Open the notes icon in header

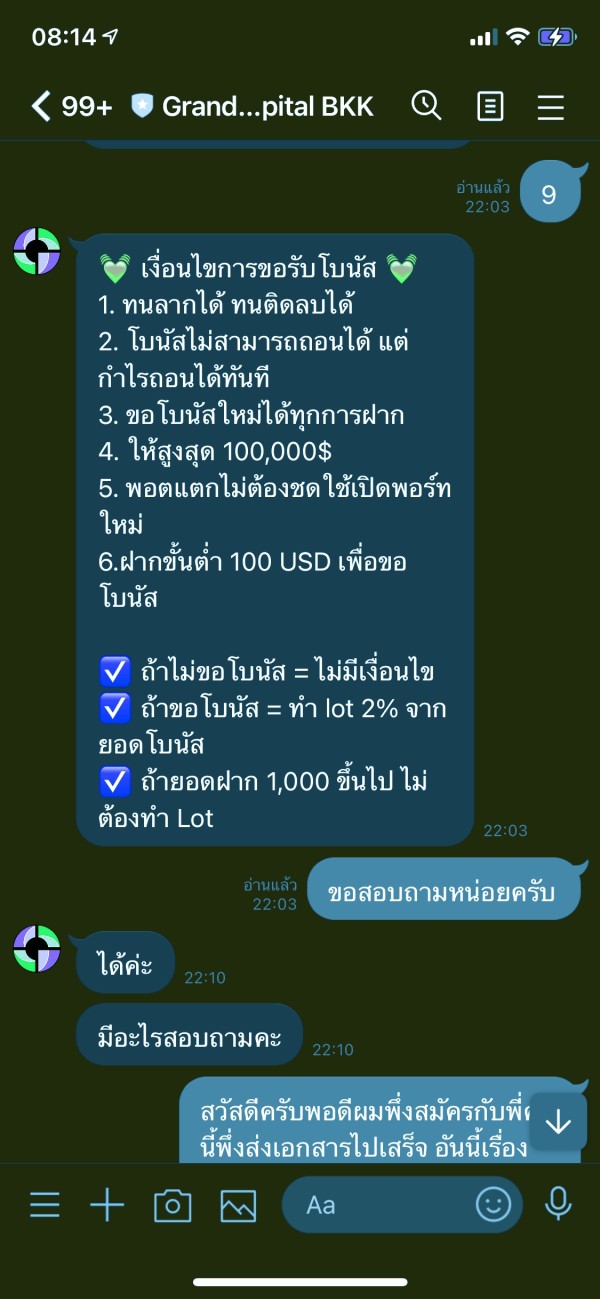(x=490, y=106)
